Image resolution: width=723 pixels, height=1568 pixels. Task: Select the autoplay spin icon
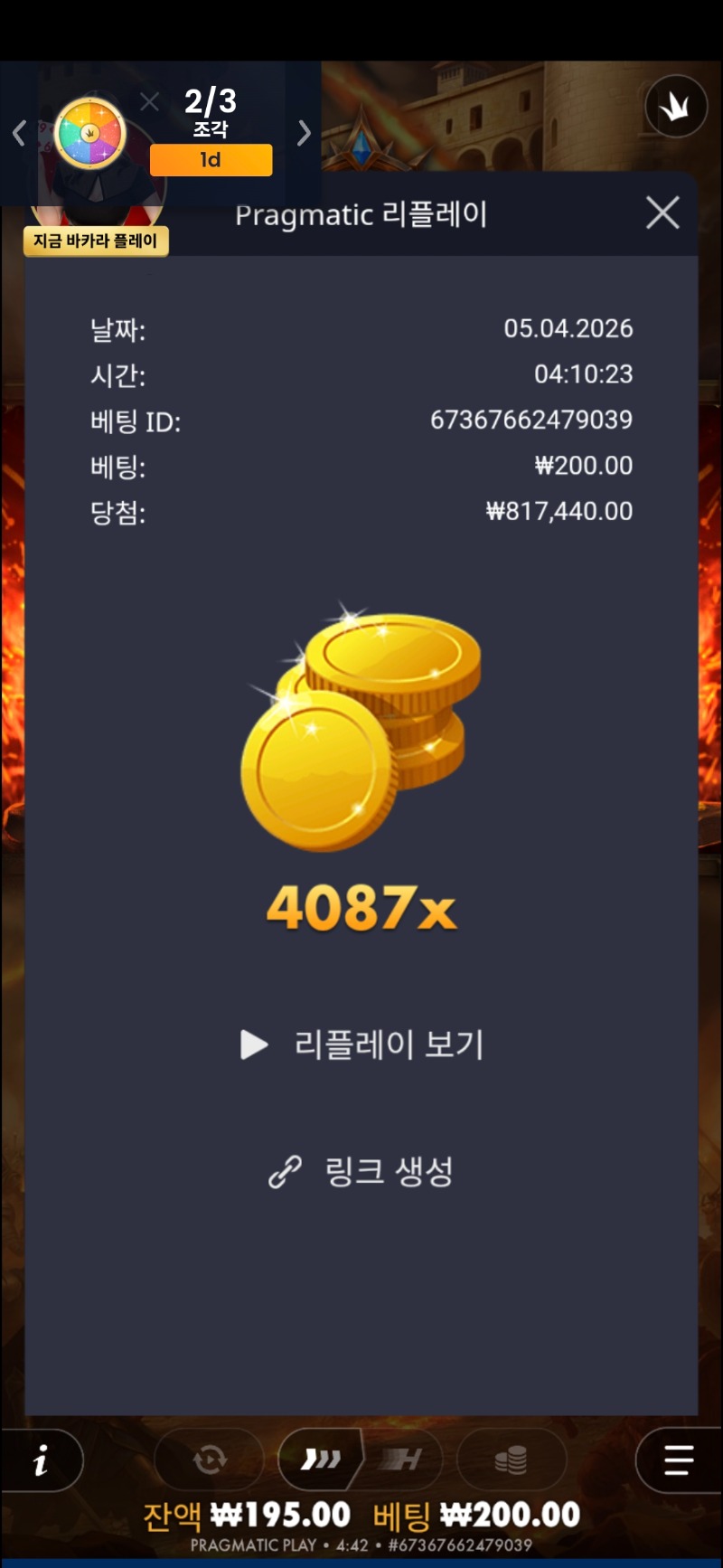pos(209,1458)
